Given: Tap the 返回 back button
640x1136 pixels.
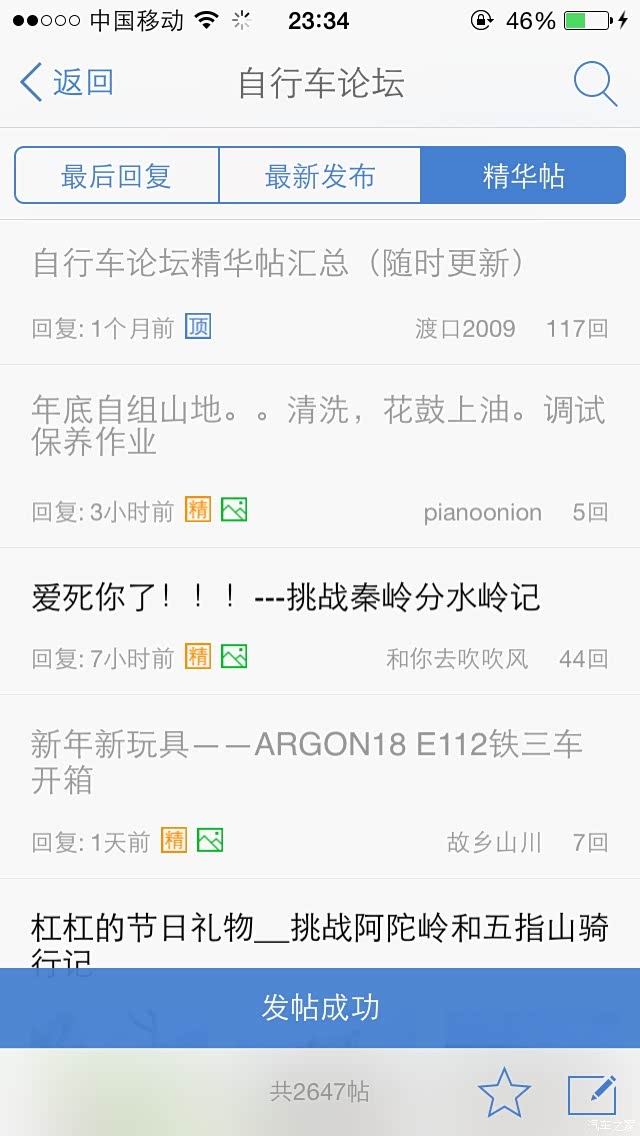Looking at the screenshot, I should pos(67,82).
